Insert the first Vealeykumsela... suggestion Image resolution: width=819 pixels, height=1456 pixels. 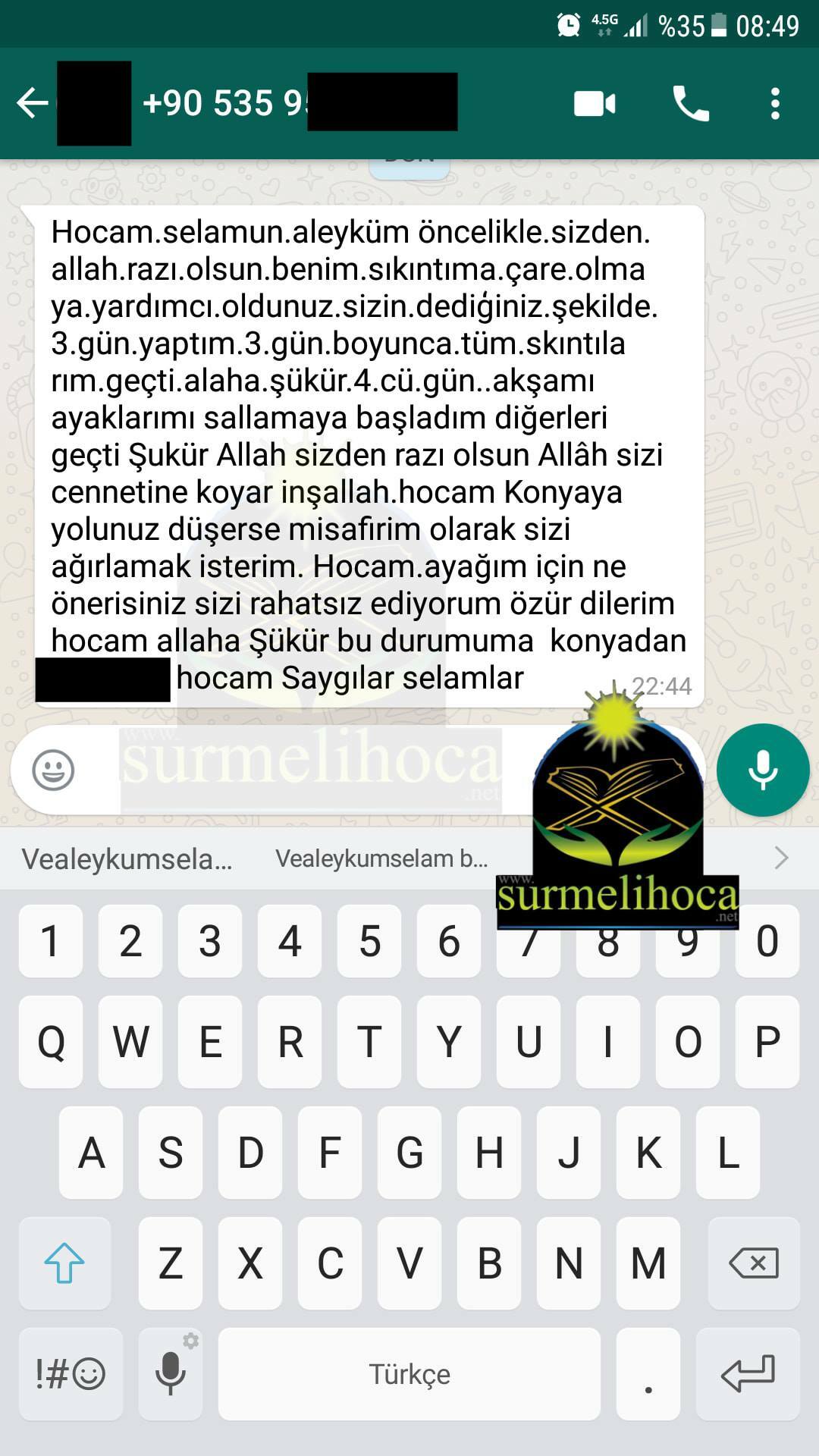[127, 859]
